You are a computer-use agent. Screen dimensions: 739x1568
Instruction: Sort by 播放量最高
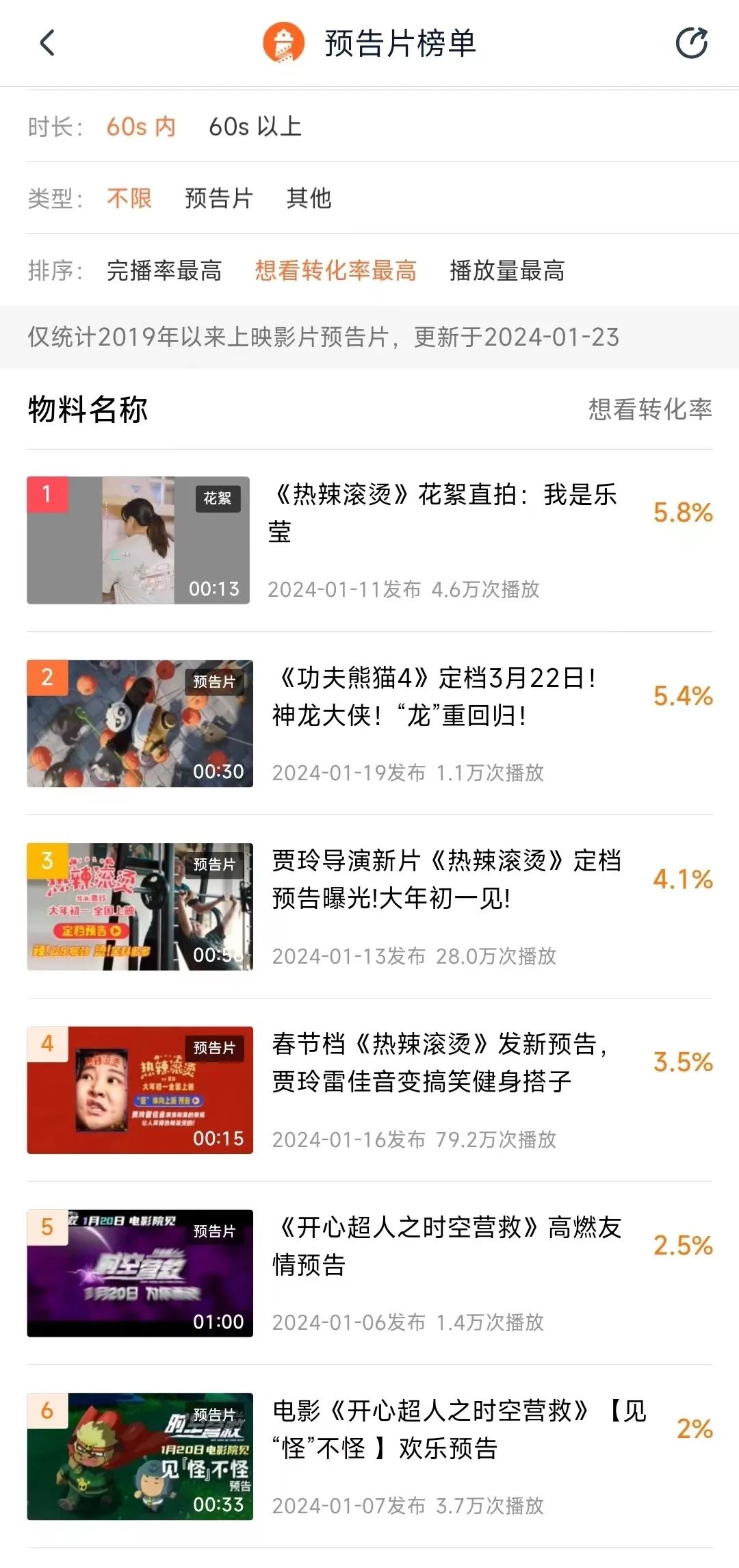point(507,271)
